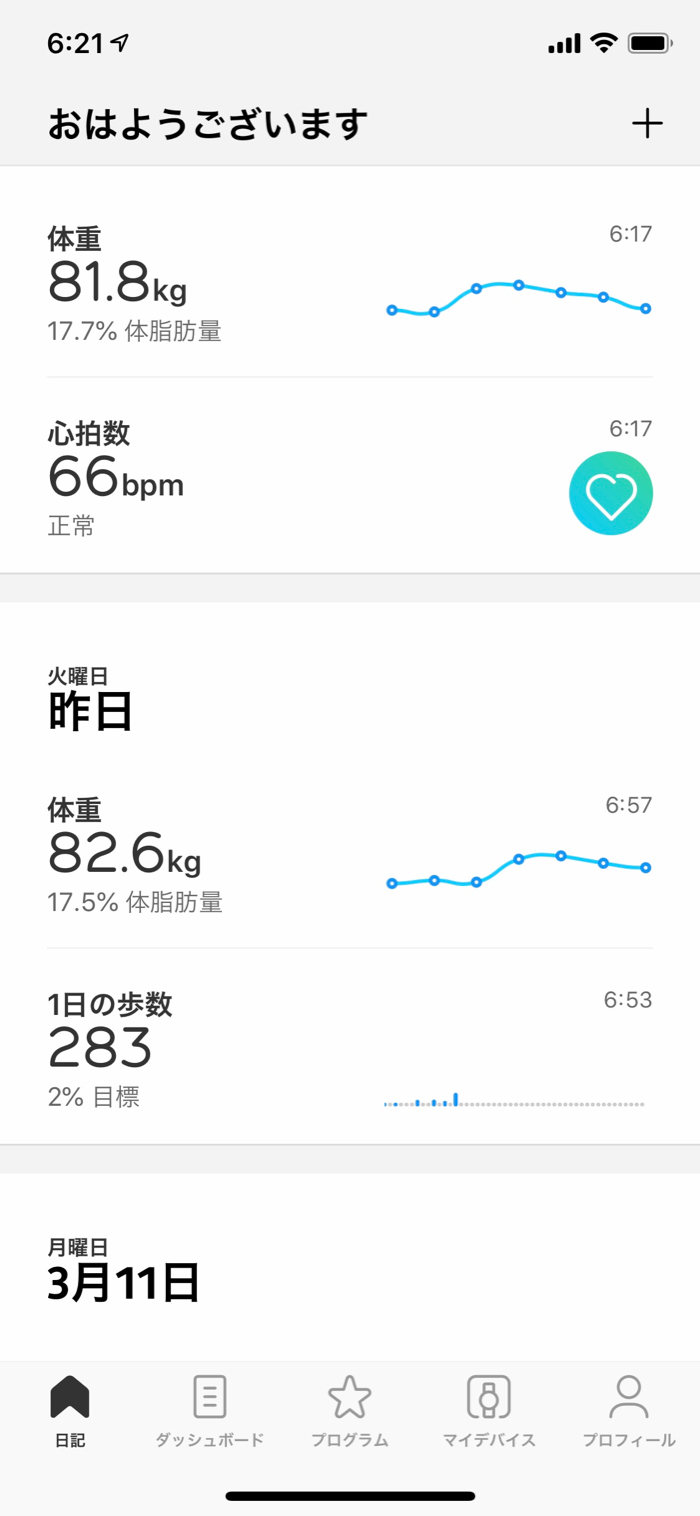The width and height of the screenshot is (700, 1516).
Task: Open the マイデバイス tab
Action: click(489, 1411)
